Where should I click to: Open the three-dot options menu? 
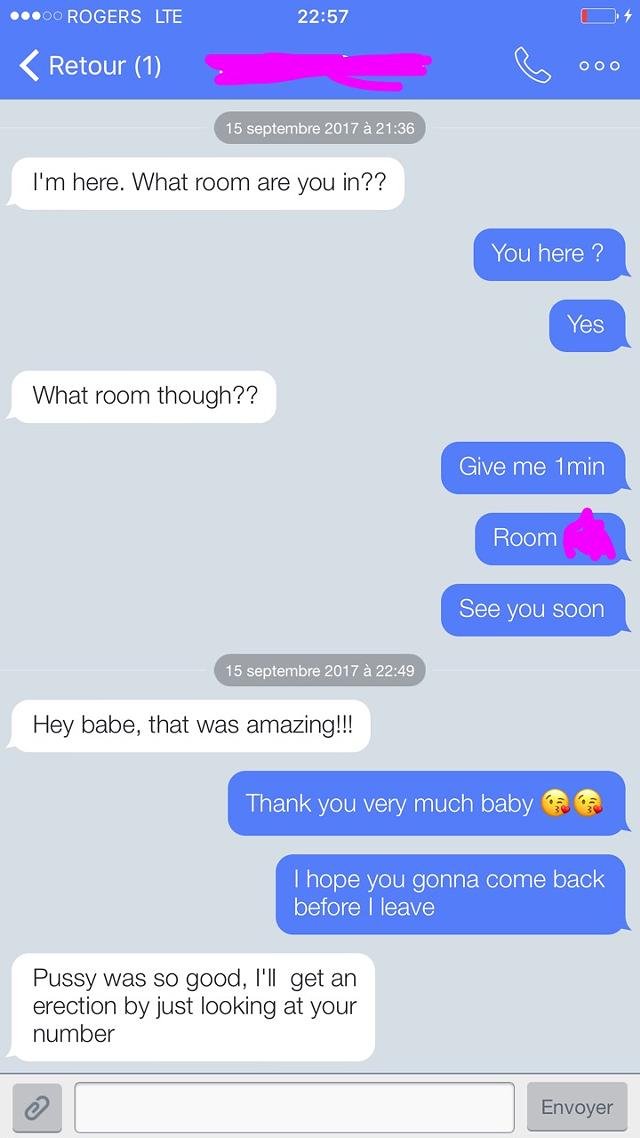pos(599,66)
